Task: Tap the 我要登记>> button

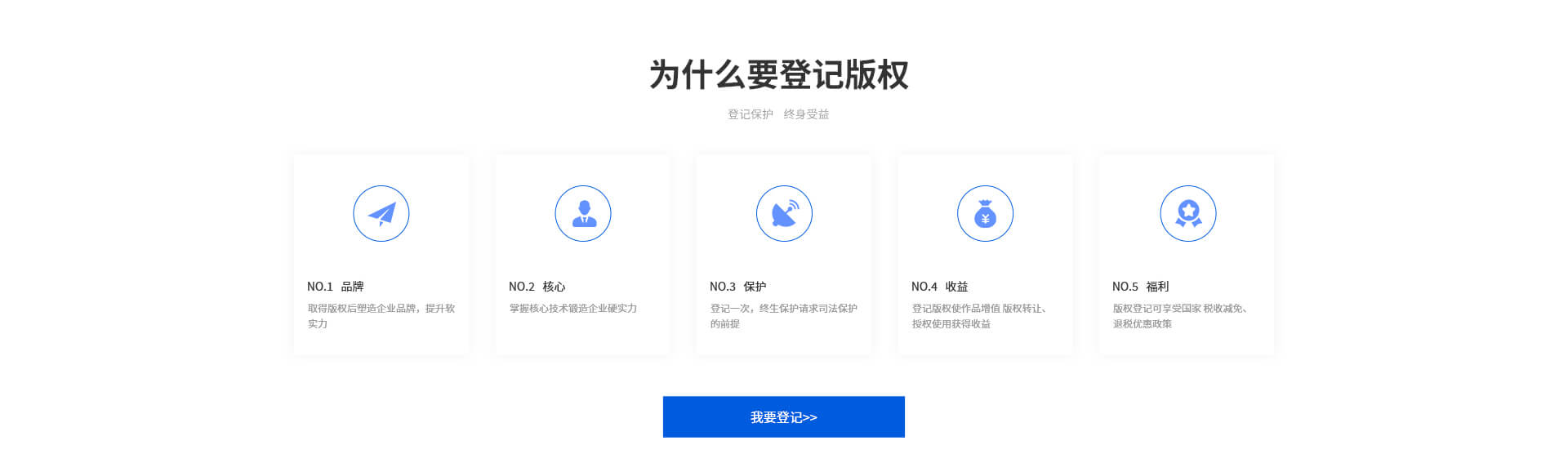Action: (783, 416)
